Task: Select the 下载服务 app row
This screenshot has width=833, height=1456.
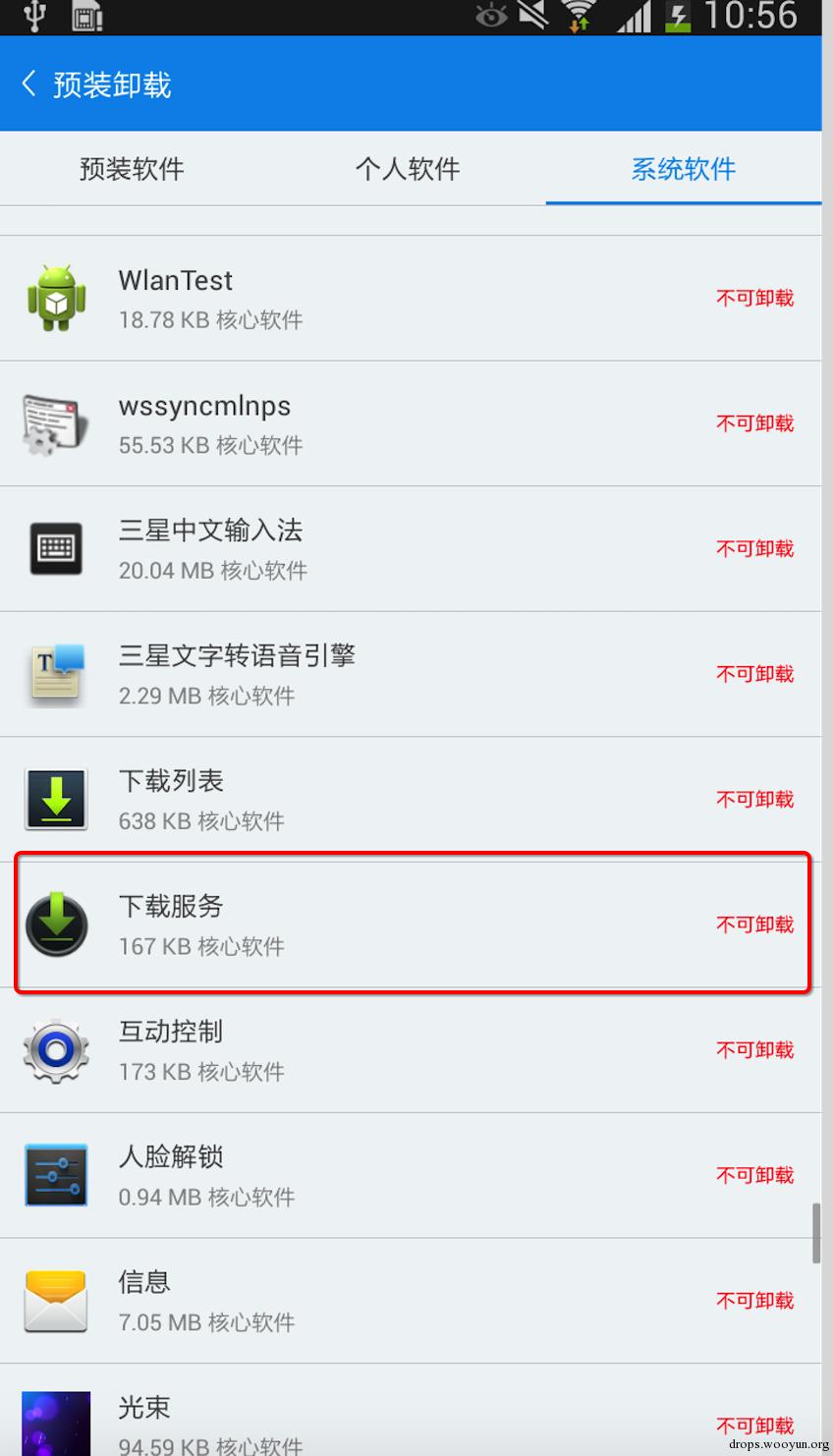Action: point(393,924)
